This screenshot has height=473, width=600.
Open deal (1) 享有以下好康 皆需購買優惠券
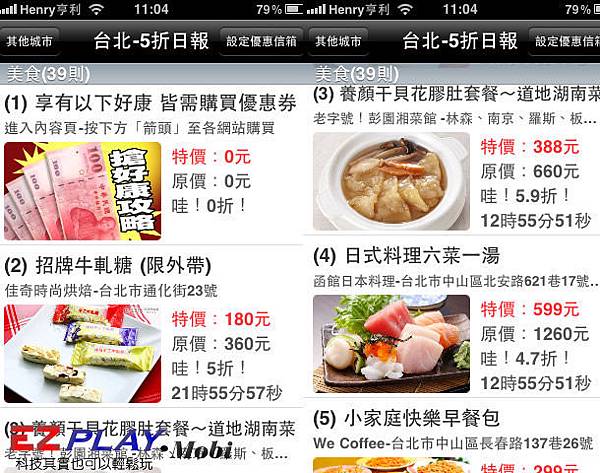pyautogui.click(x=150, y=103)
